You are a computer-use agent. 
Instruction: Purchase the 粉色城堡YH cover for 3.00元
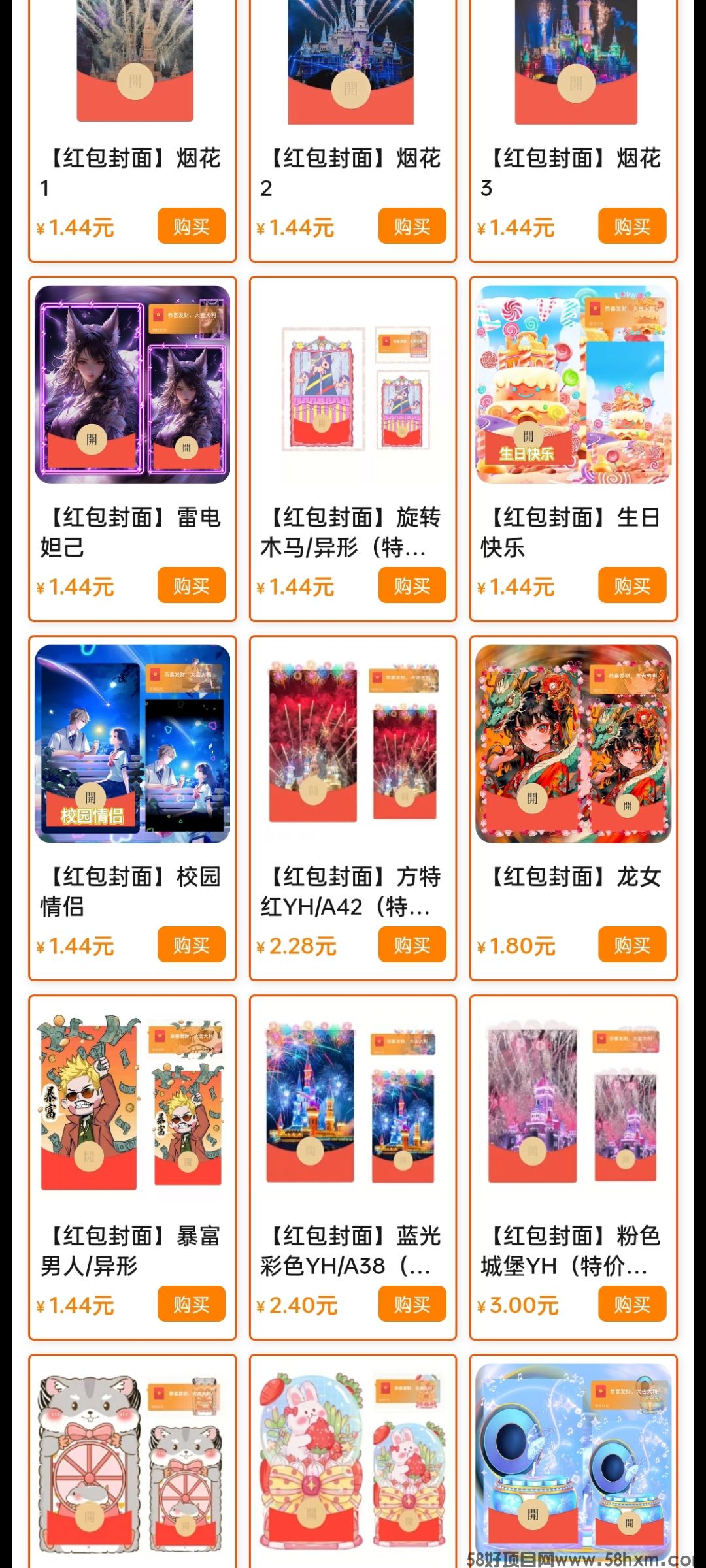(x=631, y=1304)
